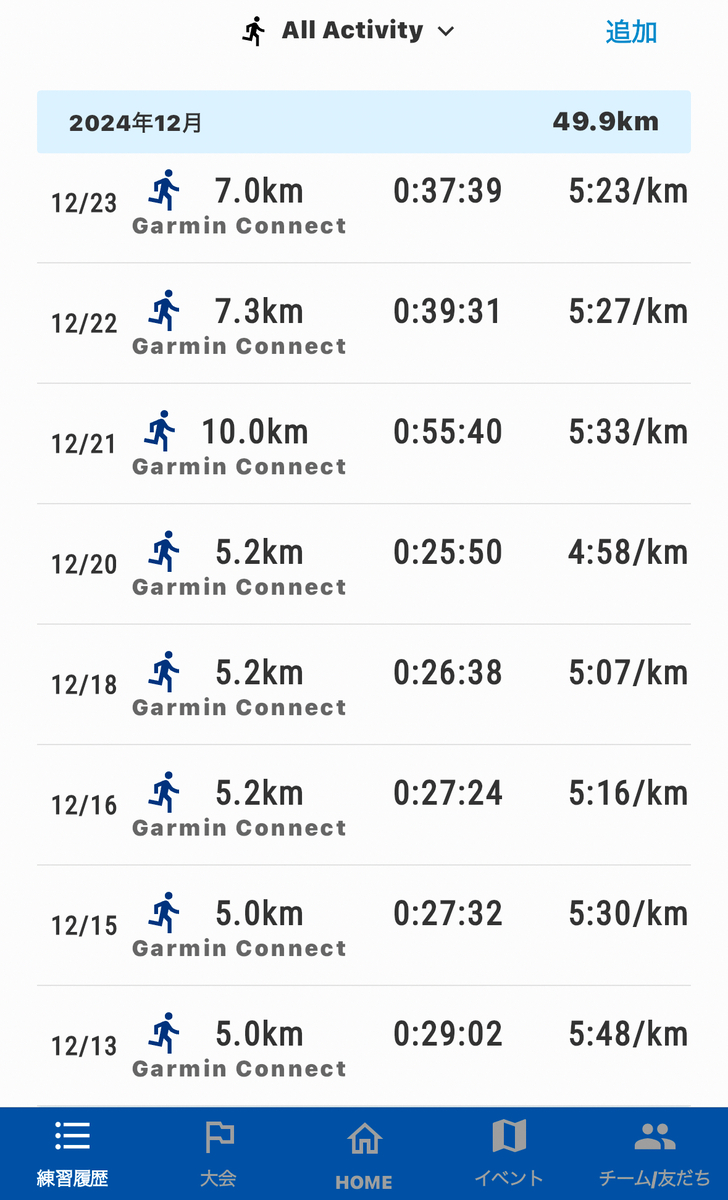Open the 12/20 run entry
Viewport: 728px width, 1200px height.
pyautogui.click(x=364, y=565)
